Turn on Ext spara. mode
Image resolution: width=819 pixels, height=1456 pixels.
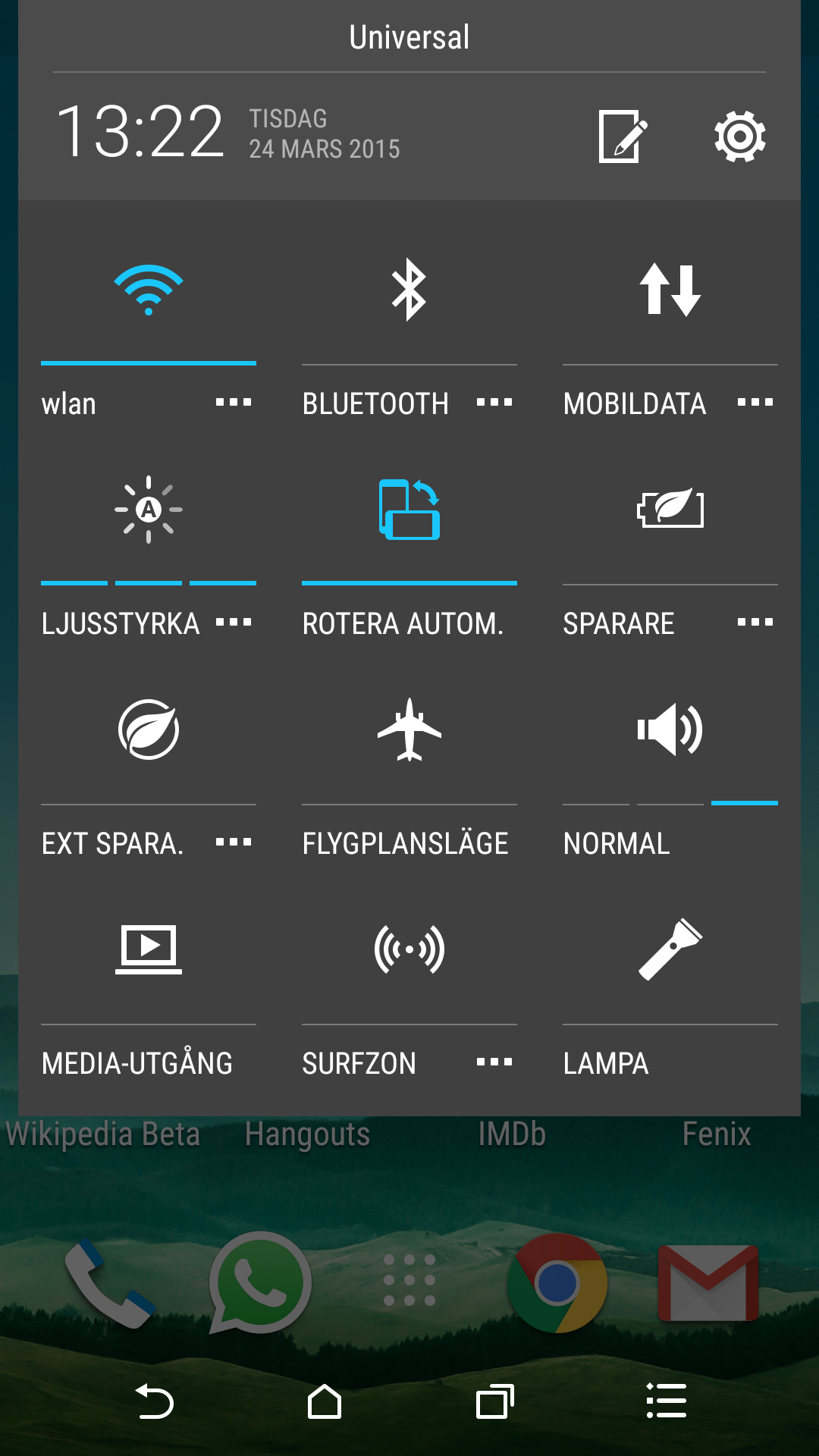pos(149,730)
